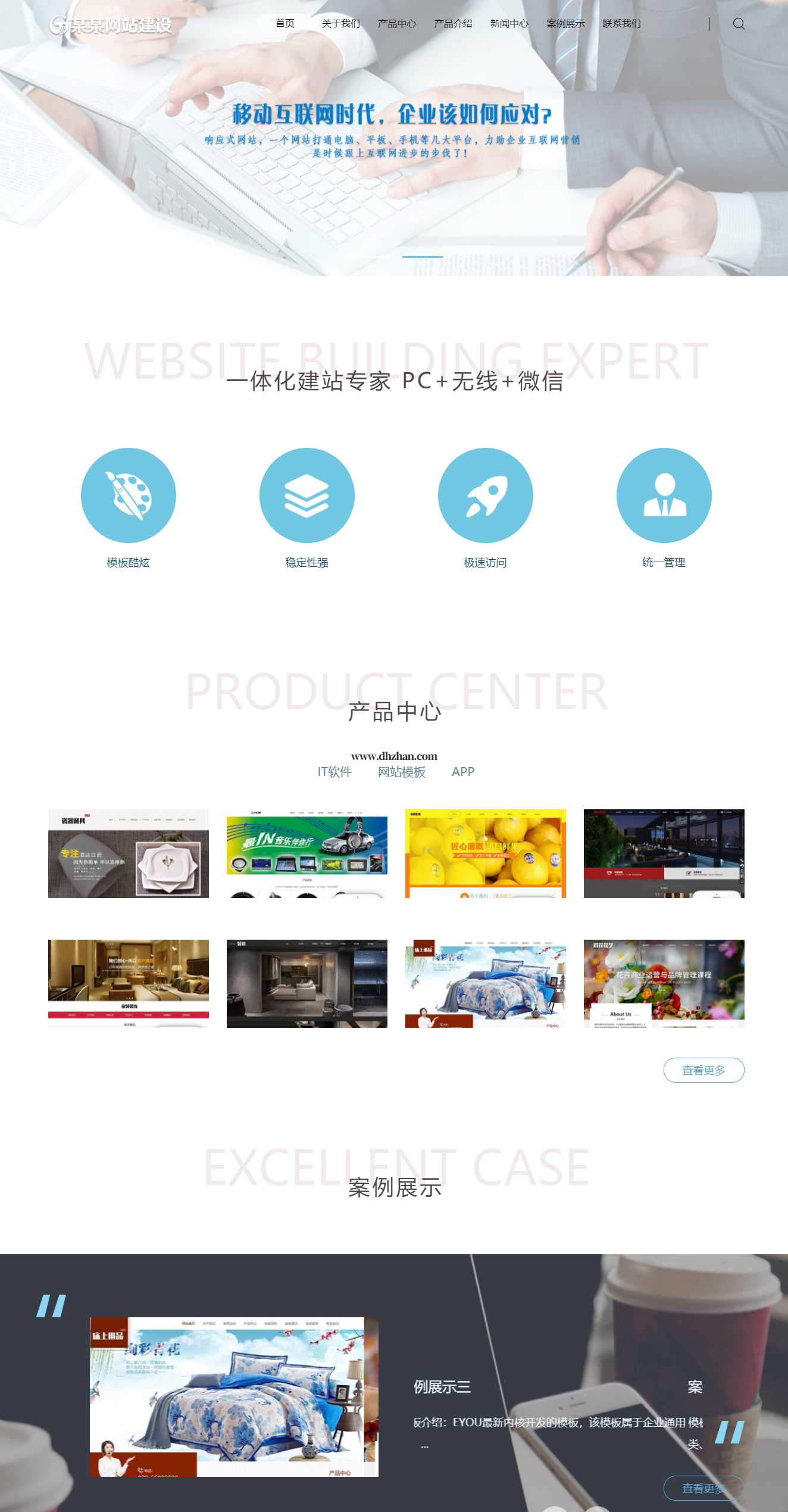Open the 新闻中心 navigation item
Screen dimensions: 788x1512
[x=509, y=24]
